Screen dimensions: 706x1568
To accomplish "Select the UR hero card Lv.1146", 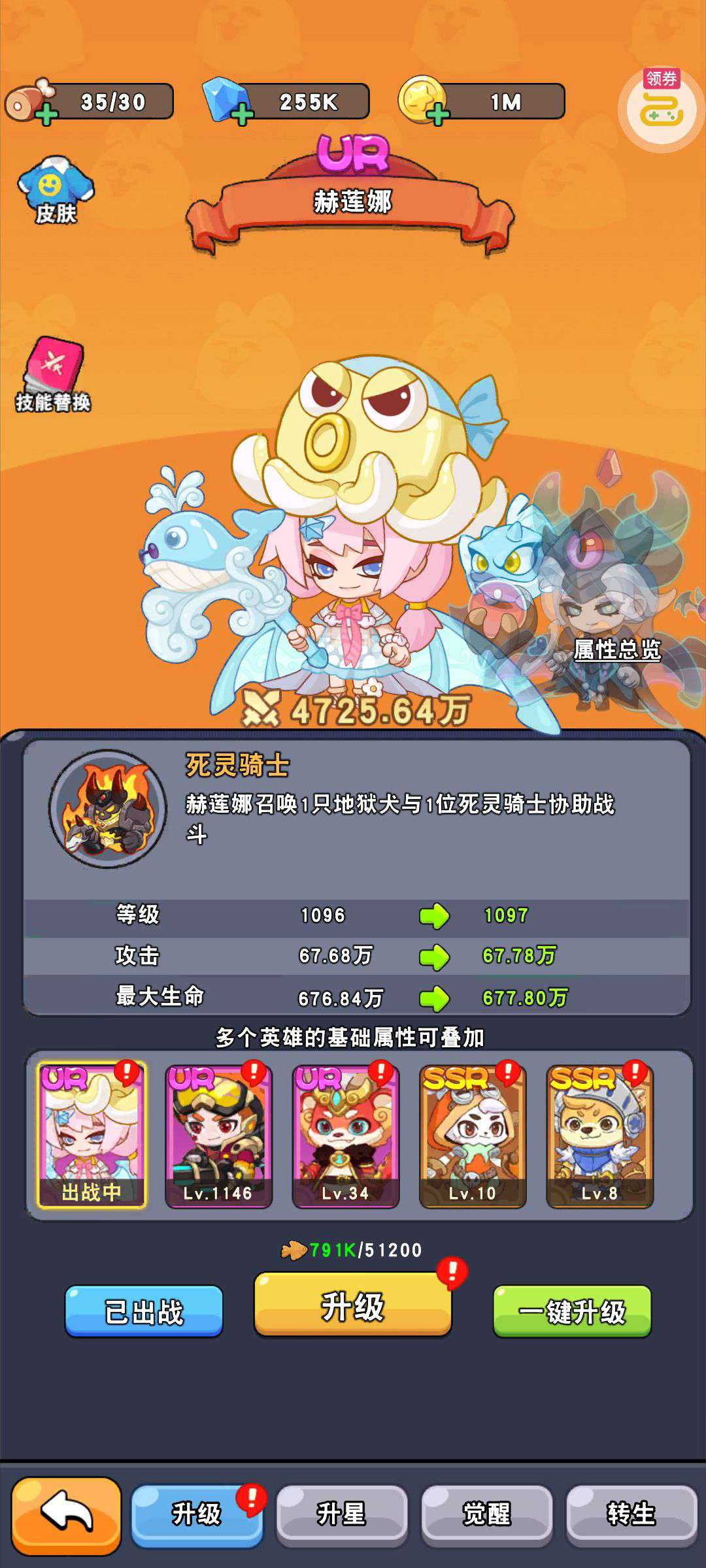I will point(218,1136).
